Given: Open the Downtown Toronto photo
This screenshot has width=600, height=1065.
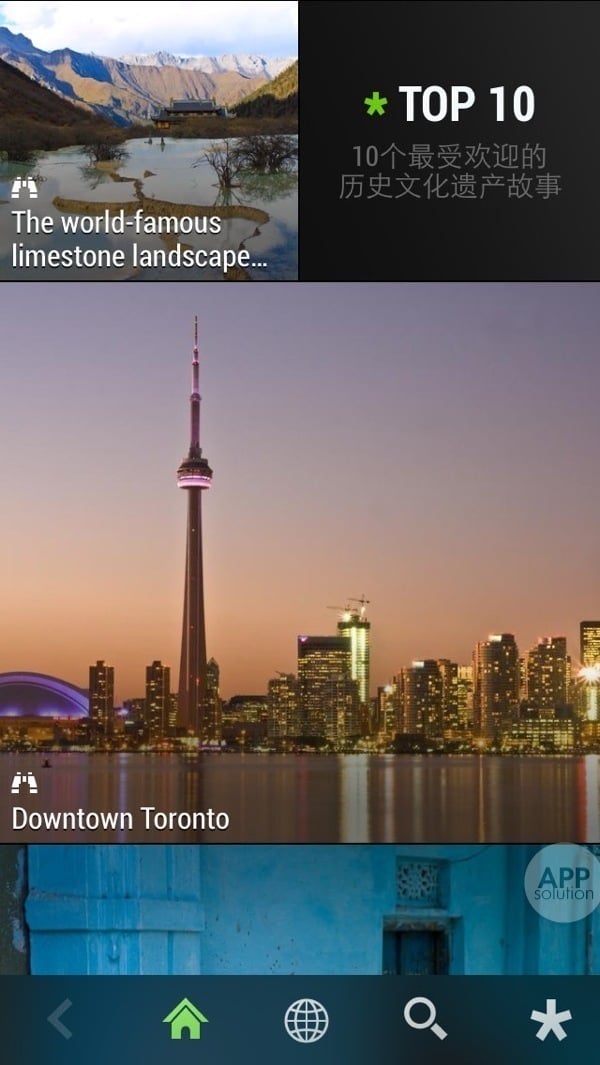Looking at the screenshot, I should point(300,560).
